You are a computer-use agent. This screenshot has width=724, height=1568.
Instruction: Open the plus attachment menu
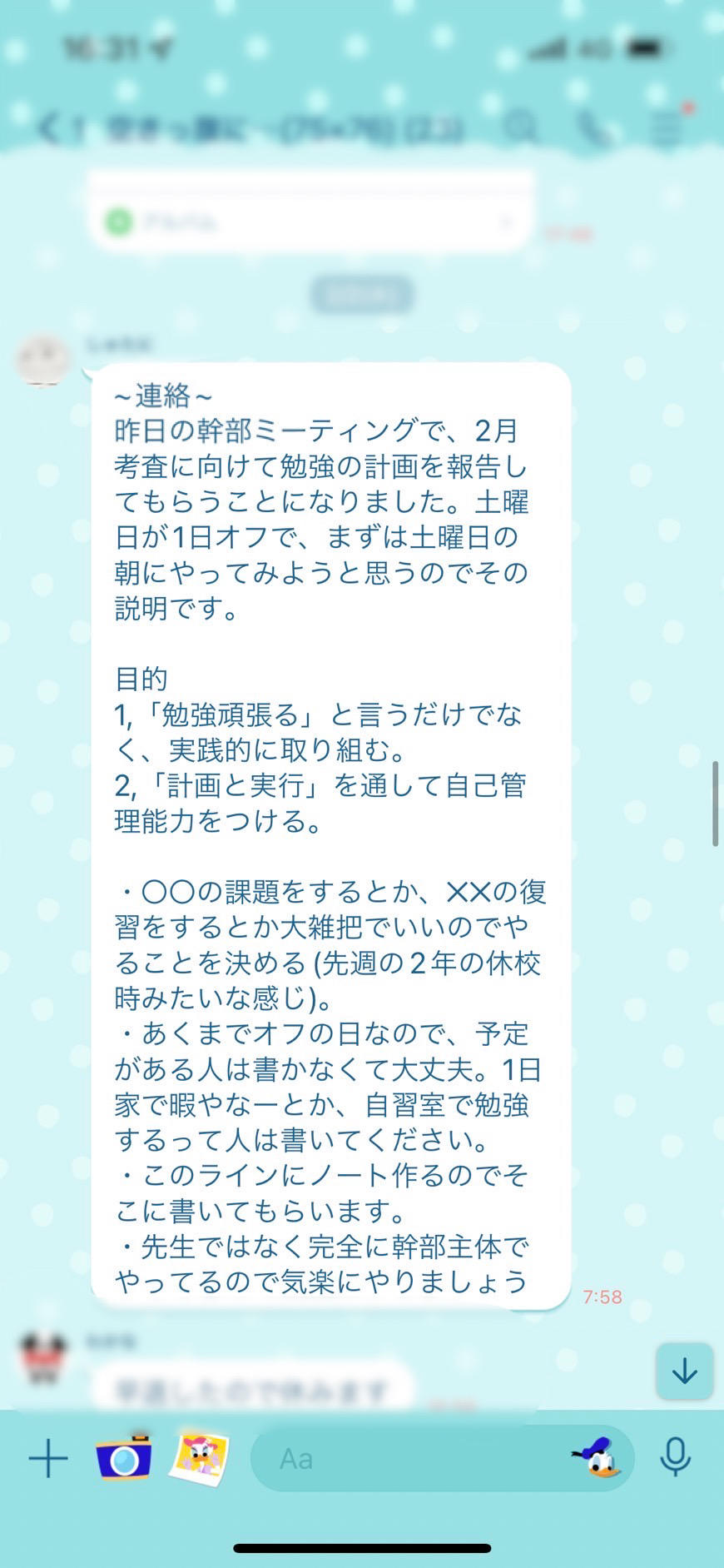point(48,1458)
